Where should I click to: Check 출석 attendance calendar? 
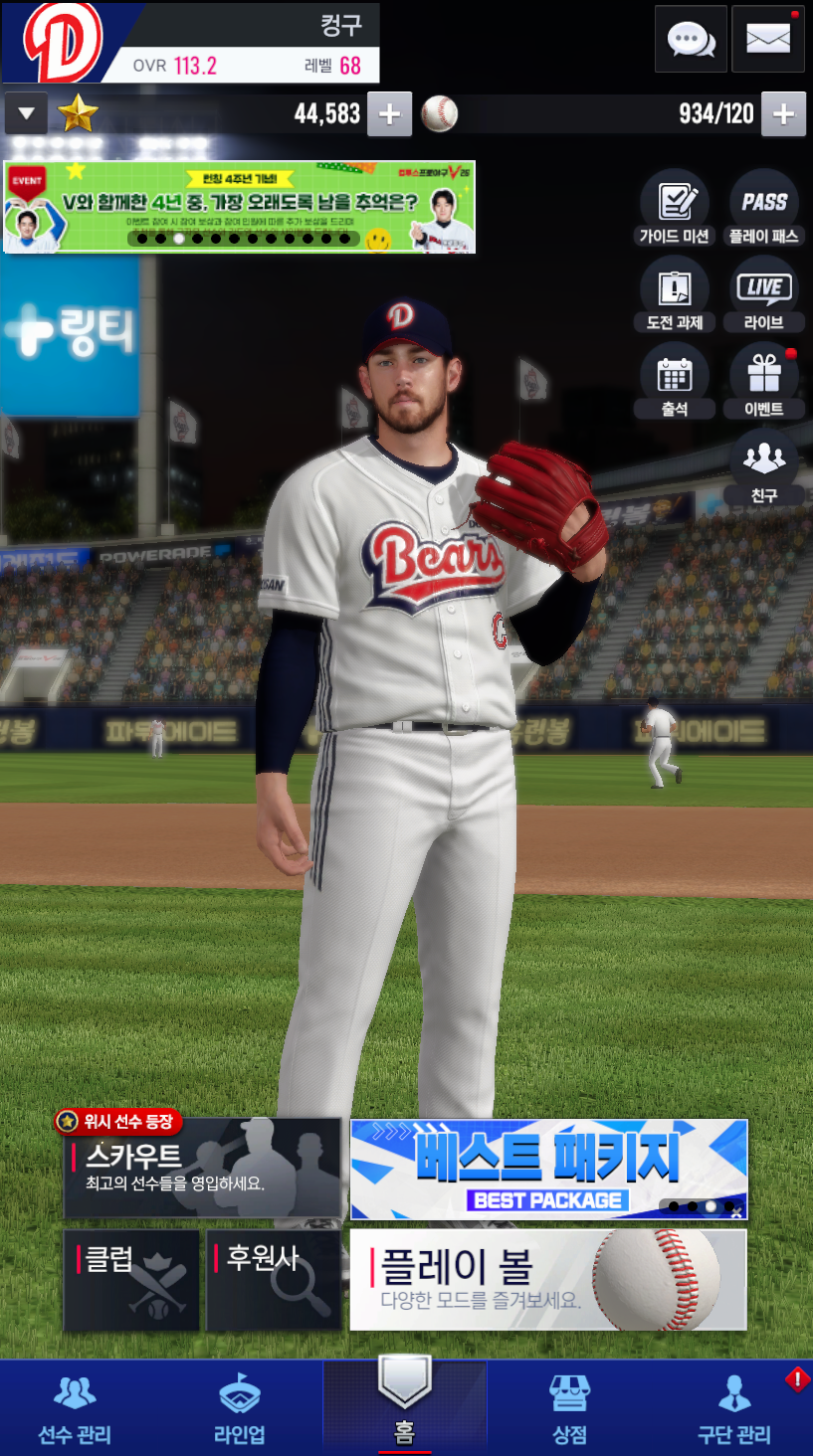(675, 381)
